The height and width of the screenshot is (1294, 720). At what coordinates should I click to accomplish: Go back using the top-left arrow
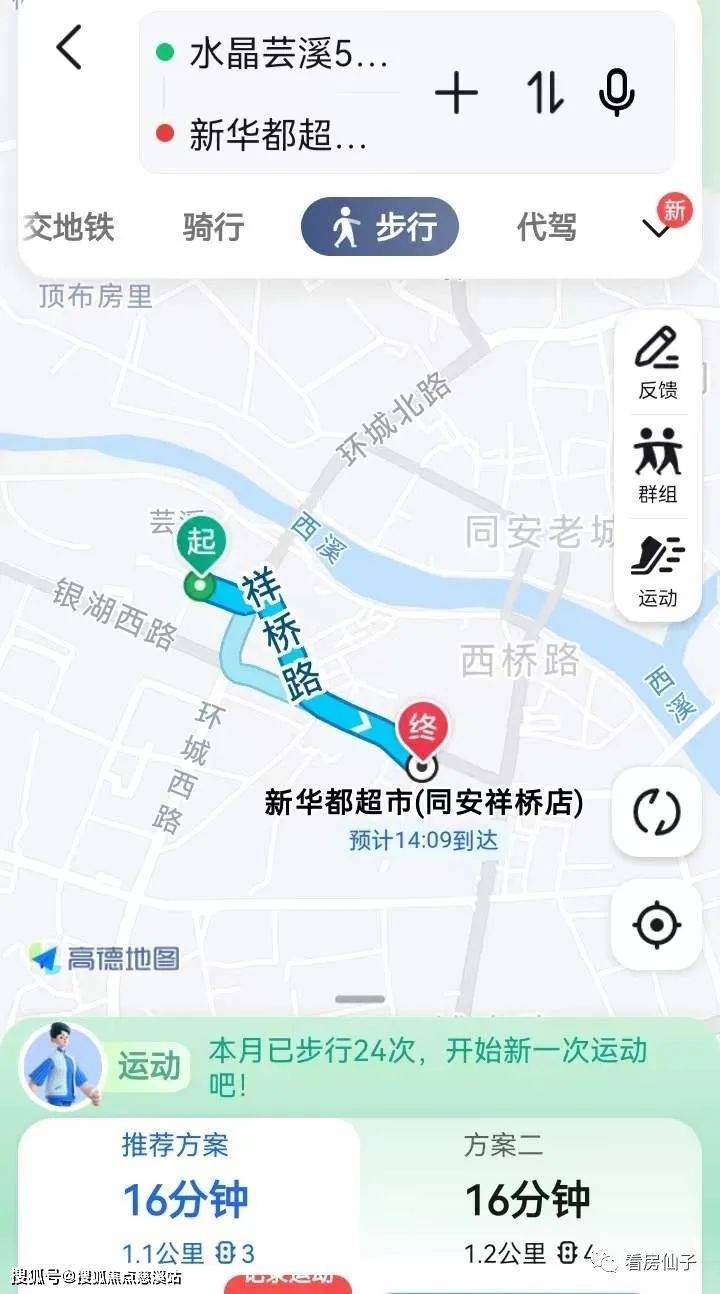68,48
